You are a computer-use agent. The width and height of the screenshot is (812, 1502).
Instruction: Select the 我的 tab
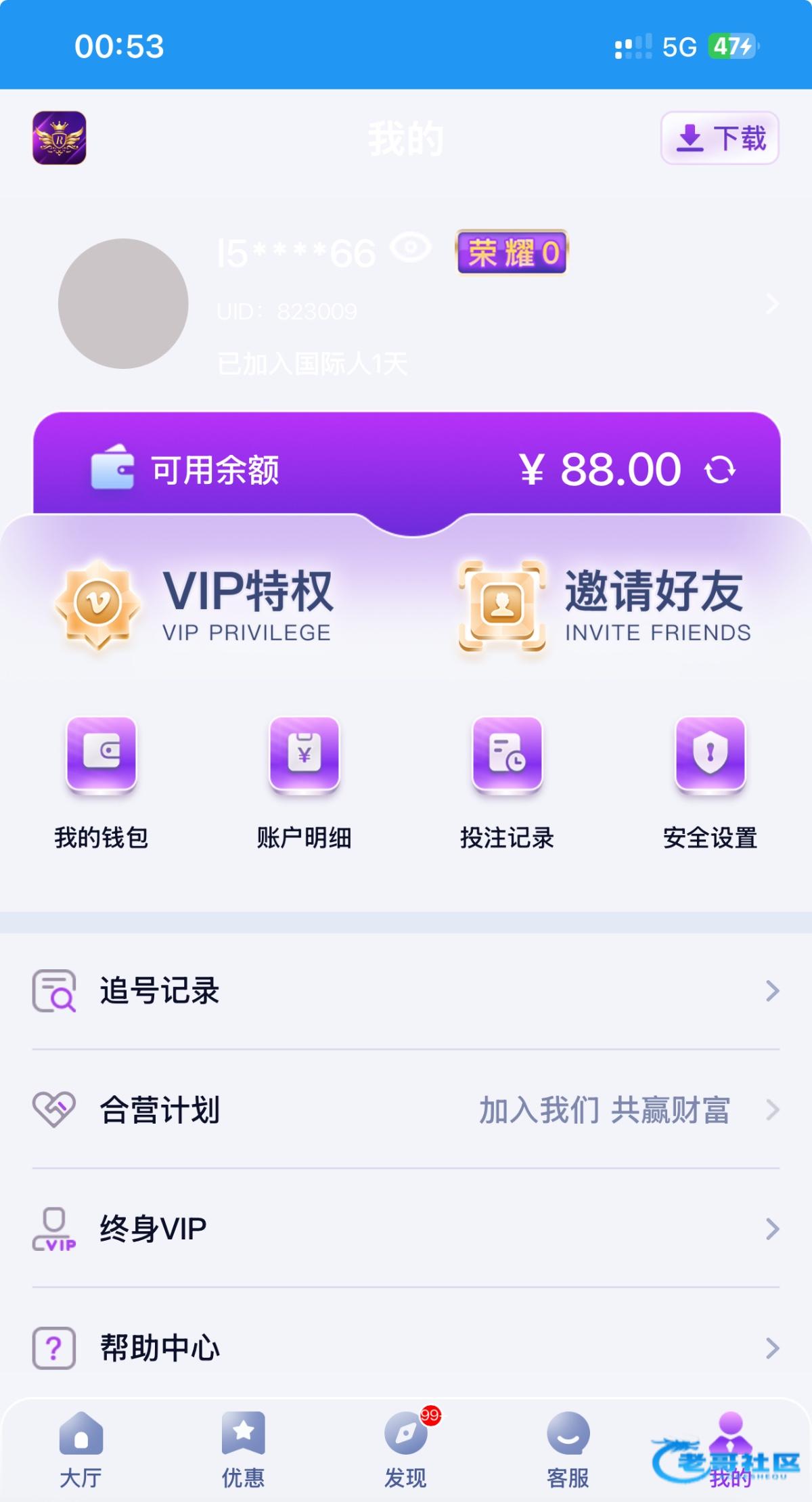tap(731, 1450)
